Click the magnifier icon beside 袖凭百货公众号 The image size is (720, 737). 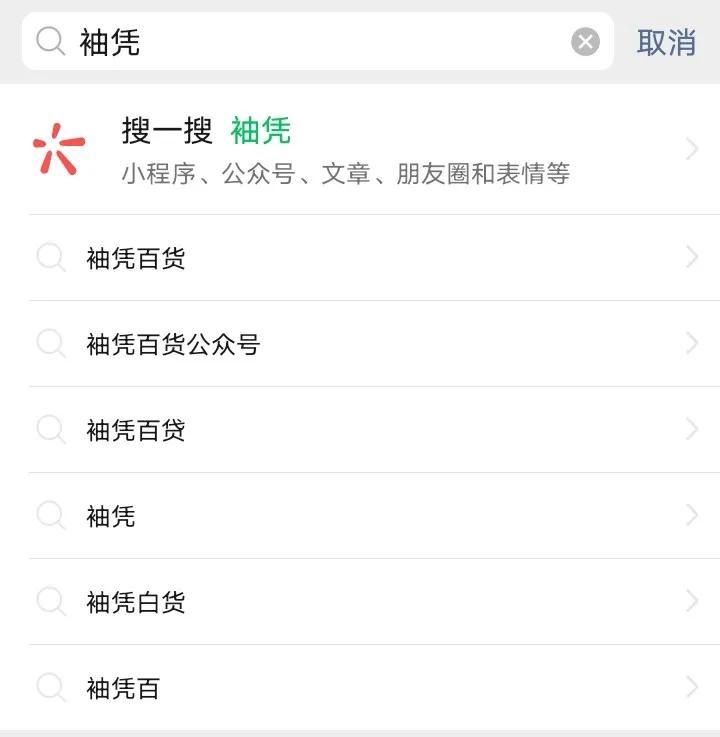51,344
